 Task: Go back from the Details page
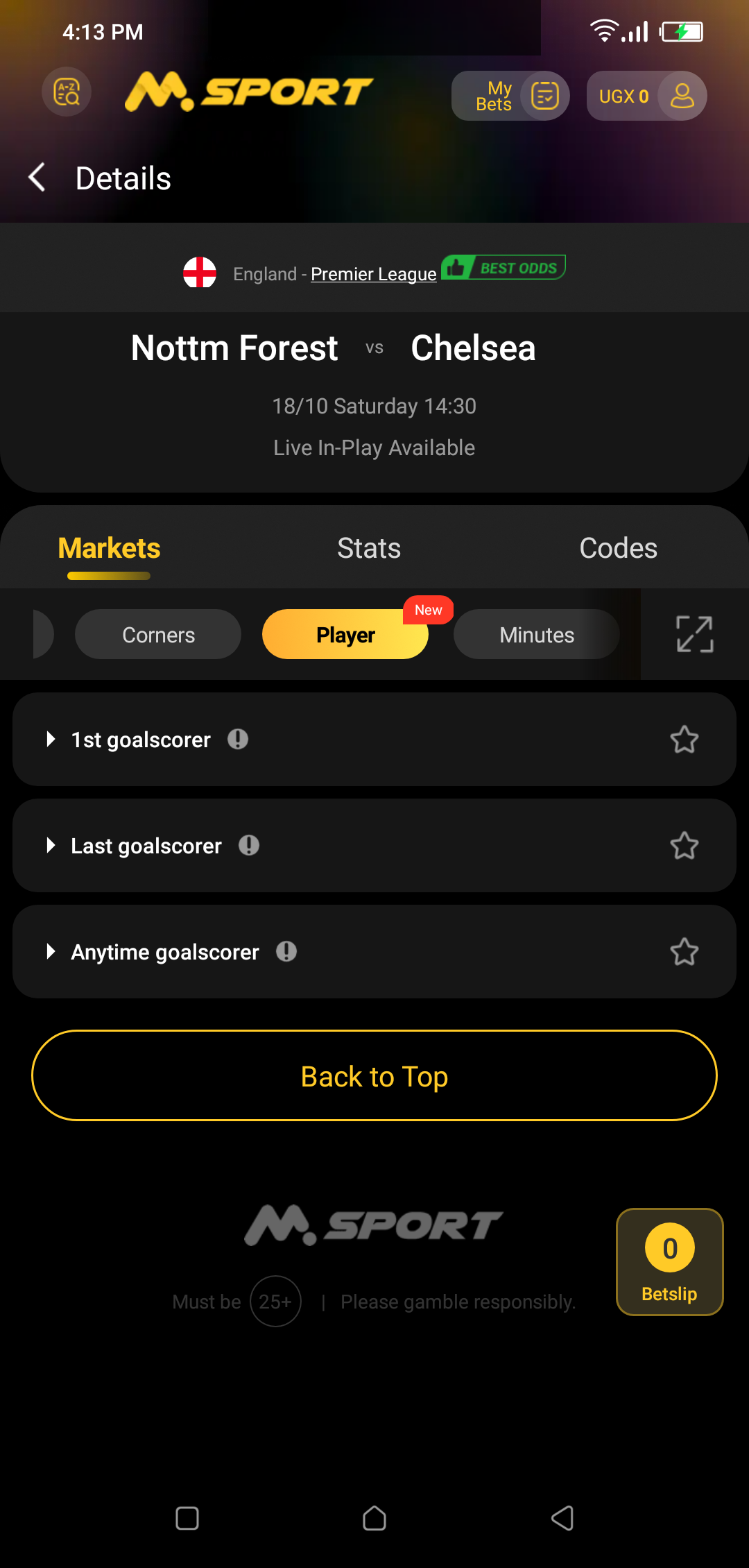37,178
